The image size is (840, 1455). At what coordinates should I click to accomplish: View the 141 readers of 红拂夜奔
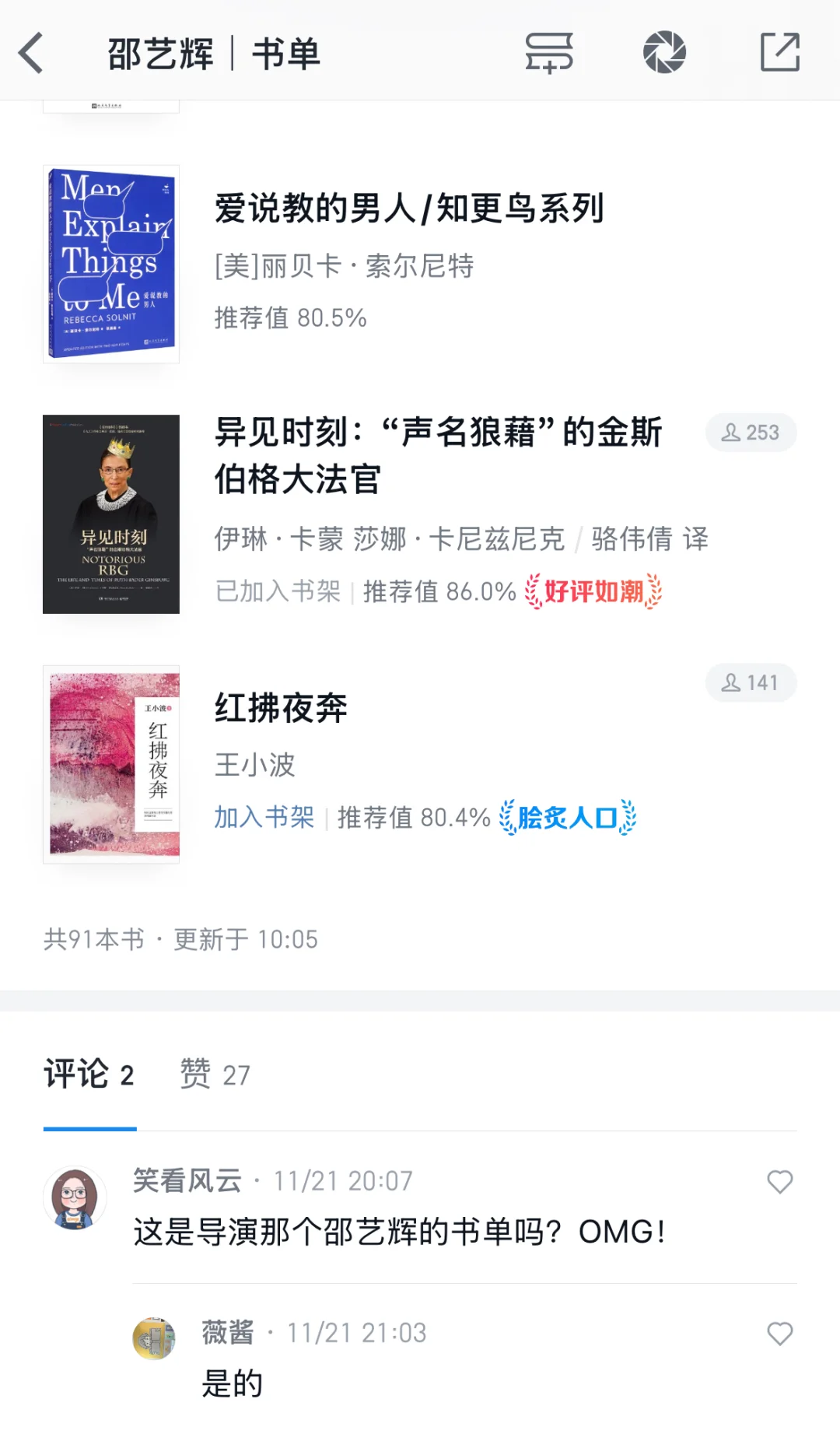click(x=751, y=683)
